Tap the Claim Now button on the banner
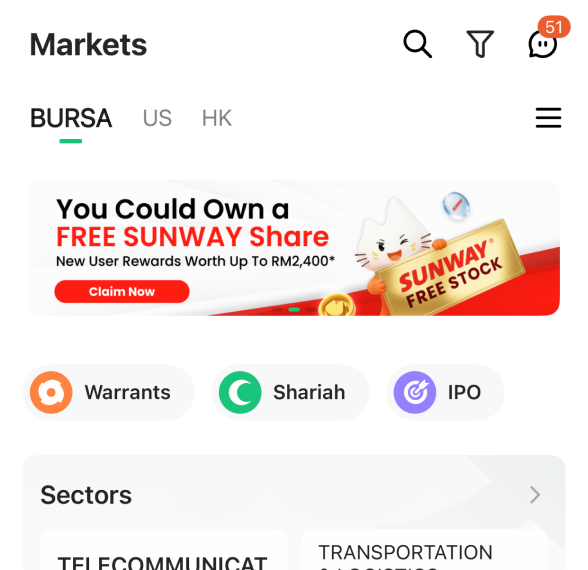Viewport: 588px width, 570px height. [x=122, y=291]
